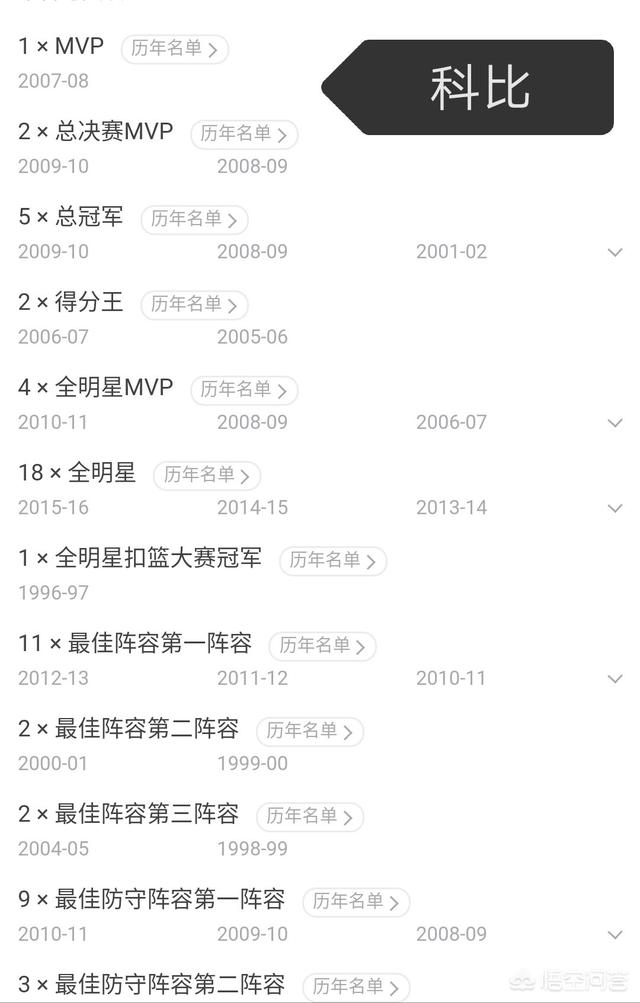This screenshot has width=640, height=1003.
Task: View yearly list for 总决赛MVP
Action: (x=245, y=133)
